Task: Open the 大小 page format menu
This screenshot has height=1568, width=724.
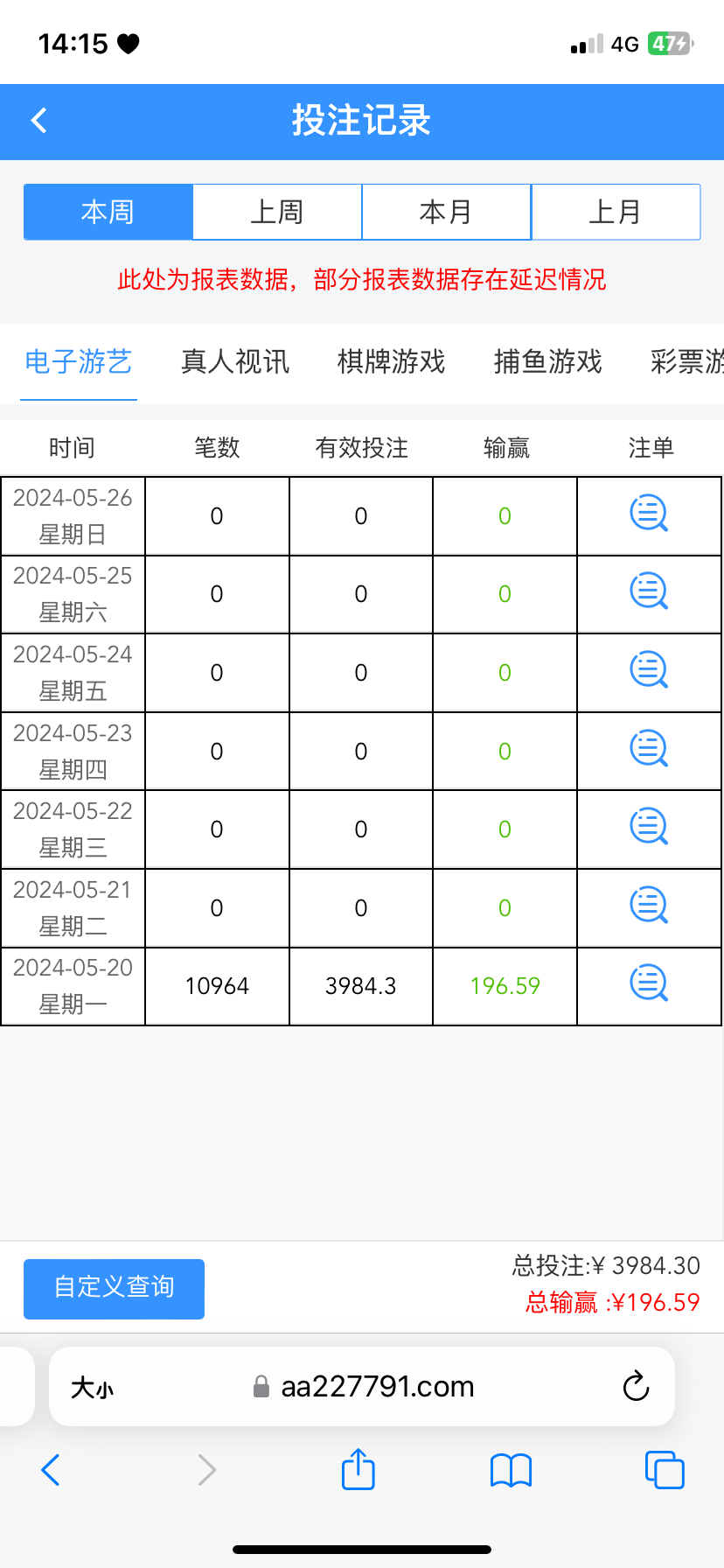Action: click(x=92, y=1388)
